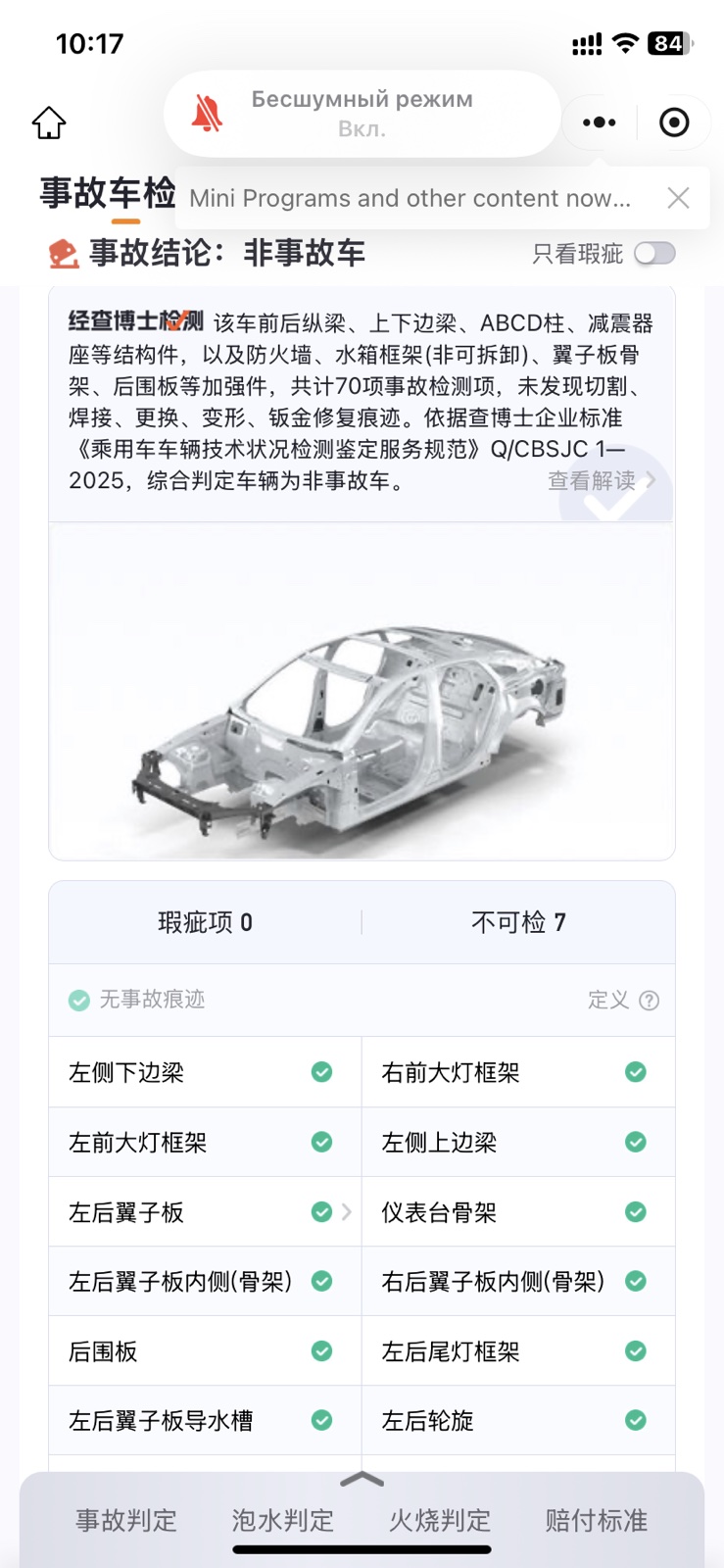
Task: Open the three-dot more menu
Action: pos(599,122)
